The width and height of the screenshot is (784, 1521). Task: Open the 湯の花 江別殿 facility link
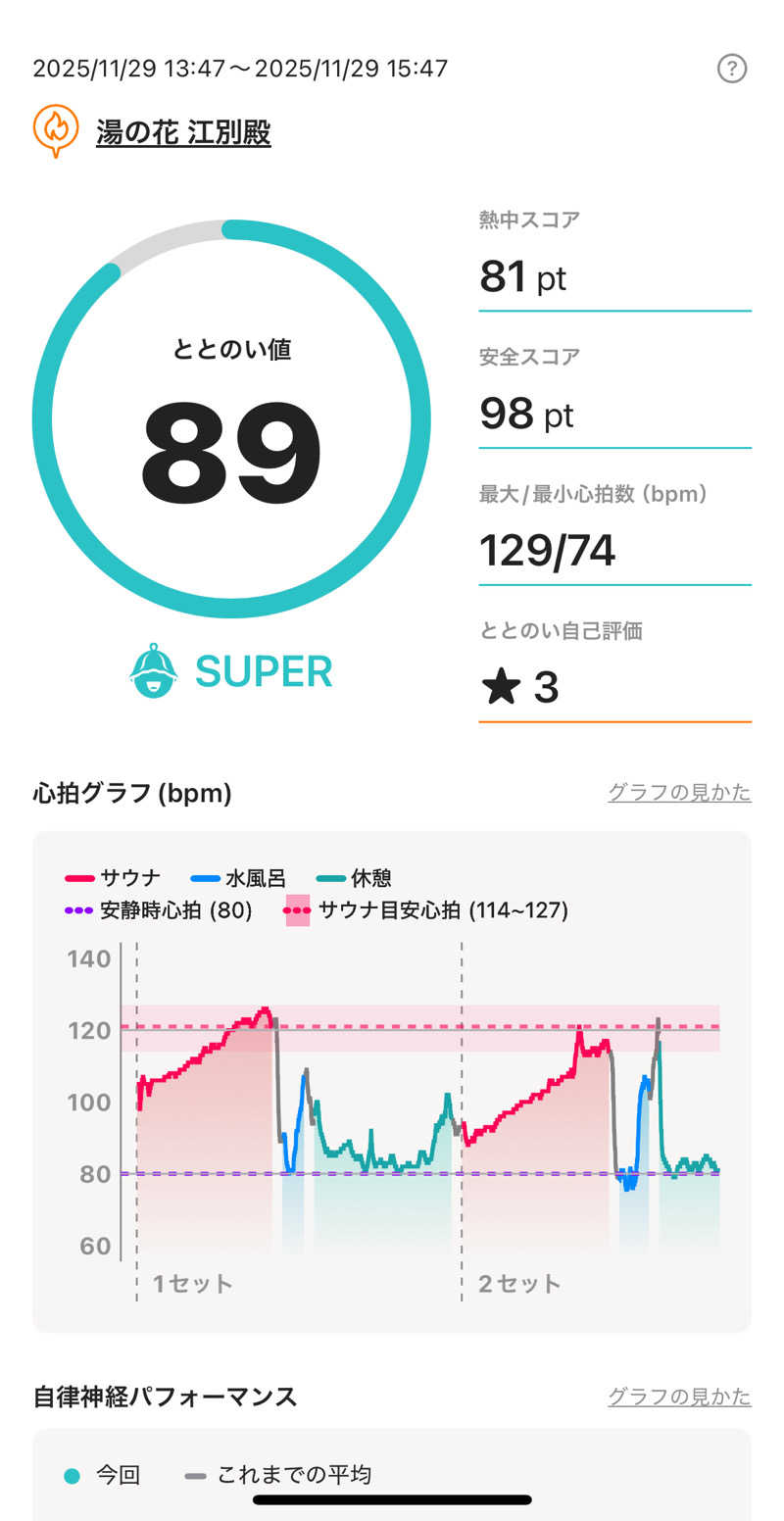[183, 132]
